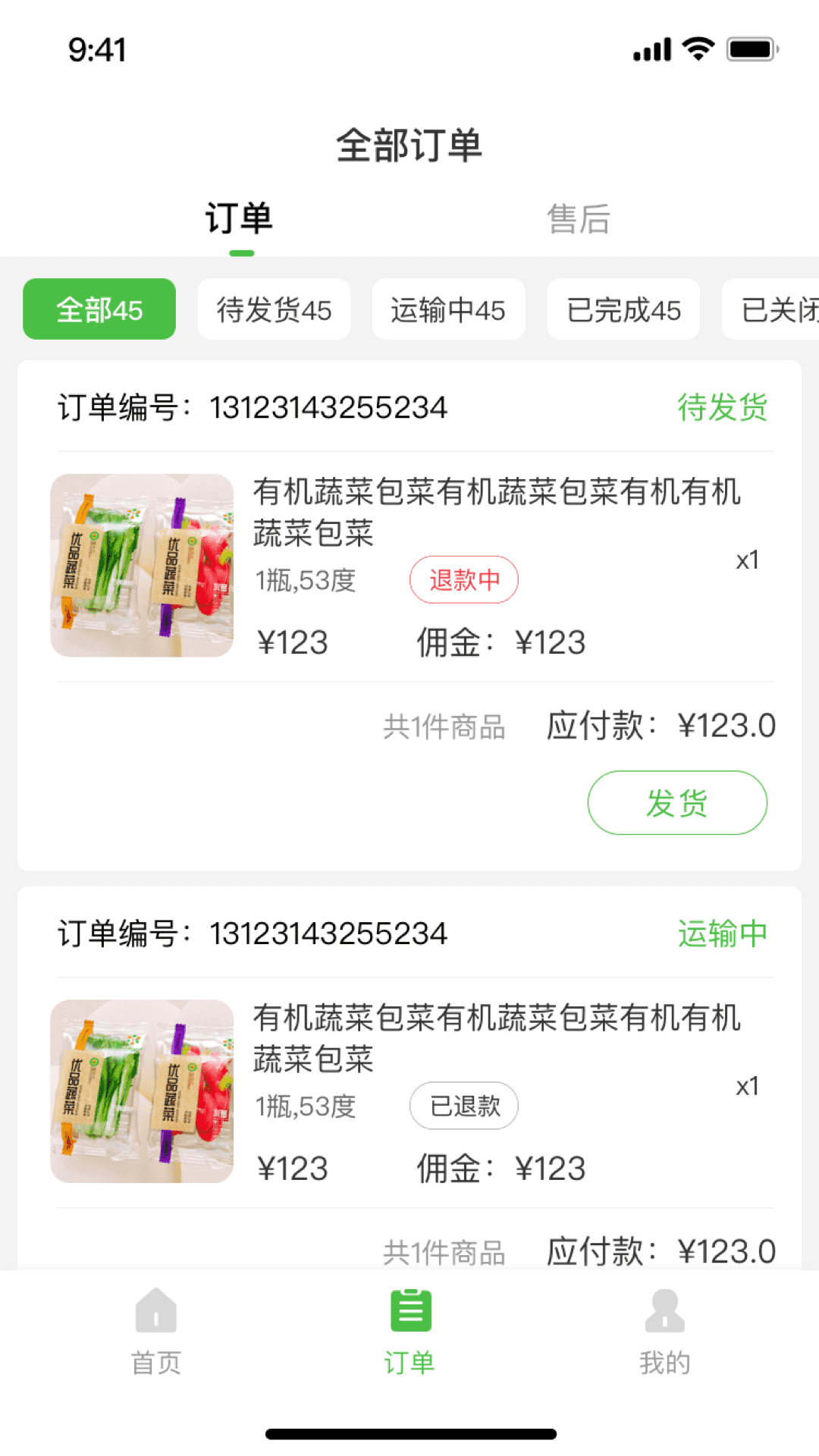Filter orders by 已完成45
819x1456 pixels.
point(623,308)
